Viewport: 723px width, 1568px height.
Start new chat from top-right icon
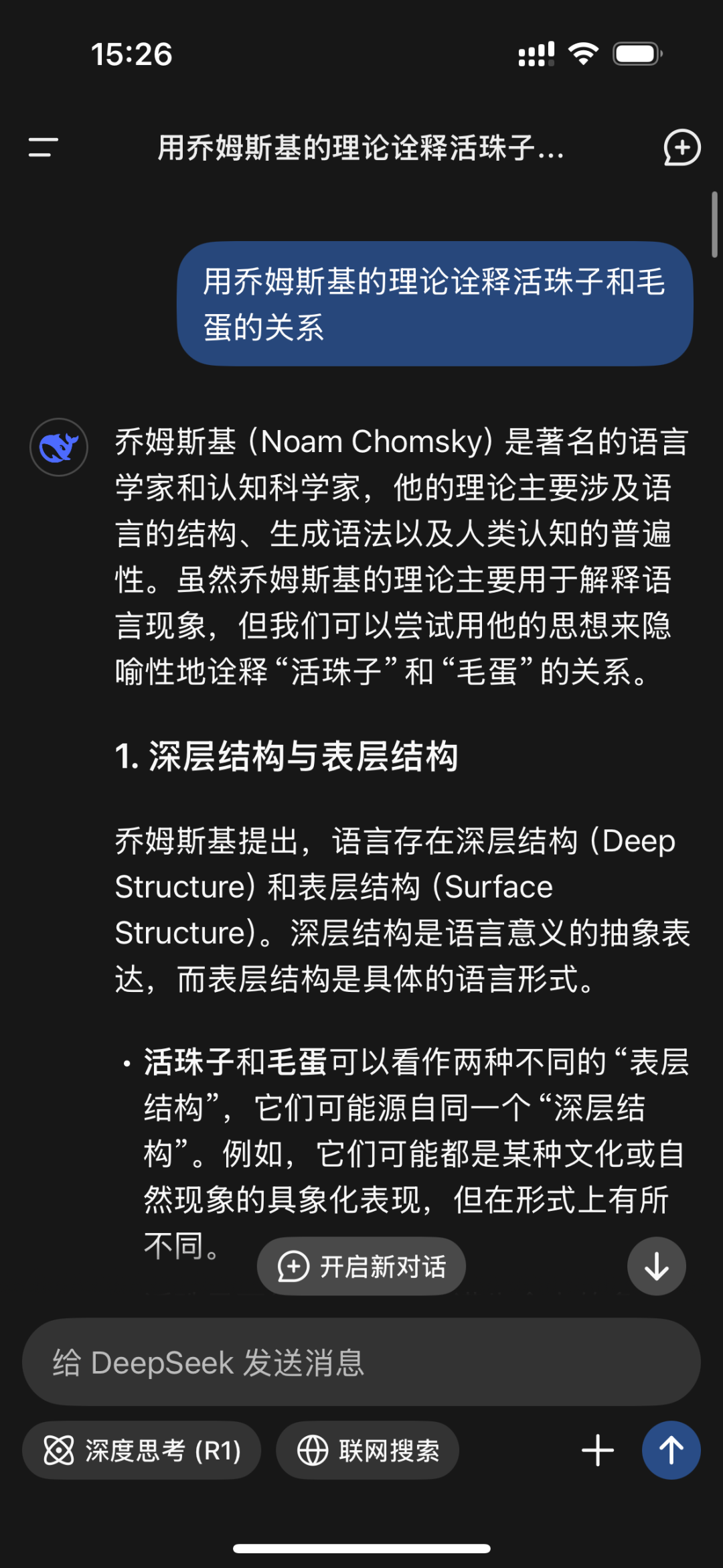(x=681, y=147)
